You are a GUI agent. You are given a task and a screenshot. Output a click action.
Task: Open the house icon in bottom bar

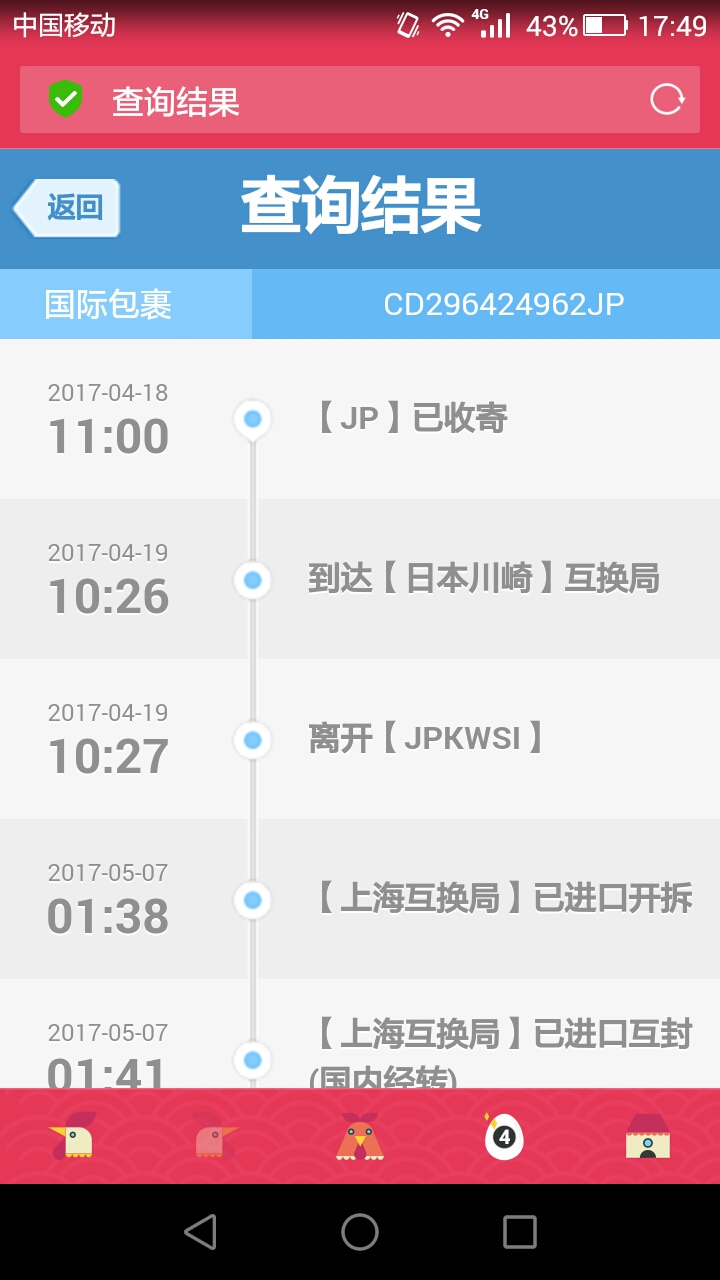[648, 1136]
